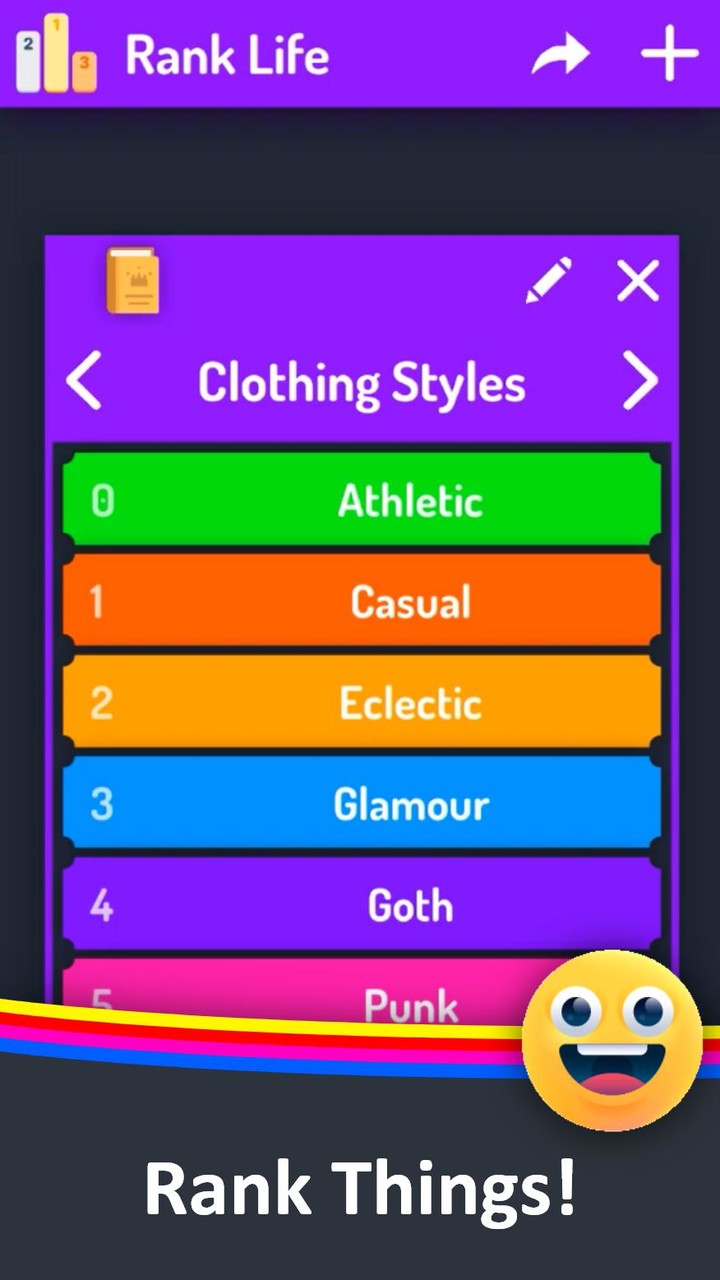Edit the list using the pencil icon
The width and height of the screenshot is (720, 1280).
[548, 282]
